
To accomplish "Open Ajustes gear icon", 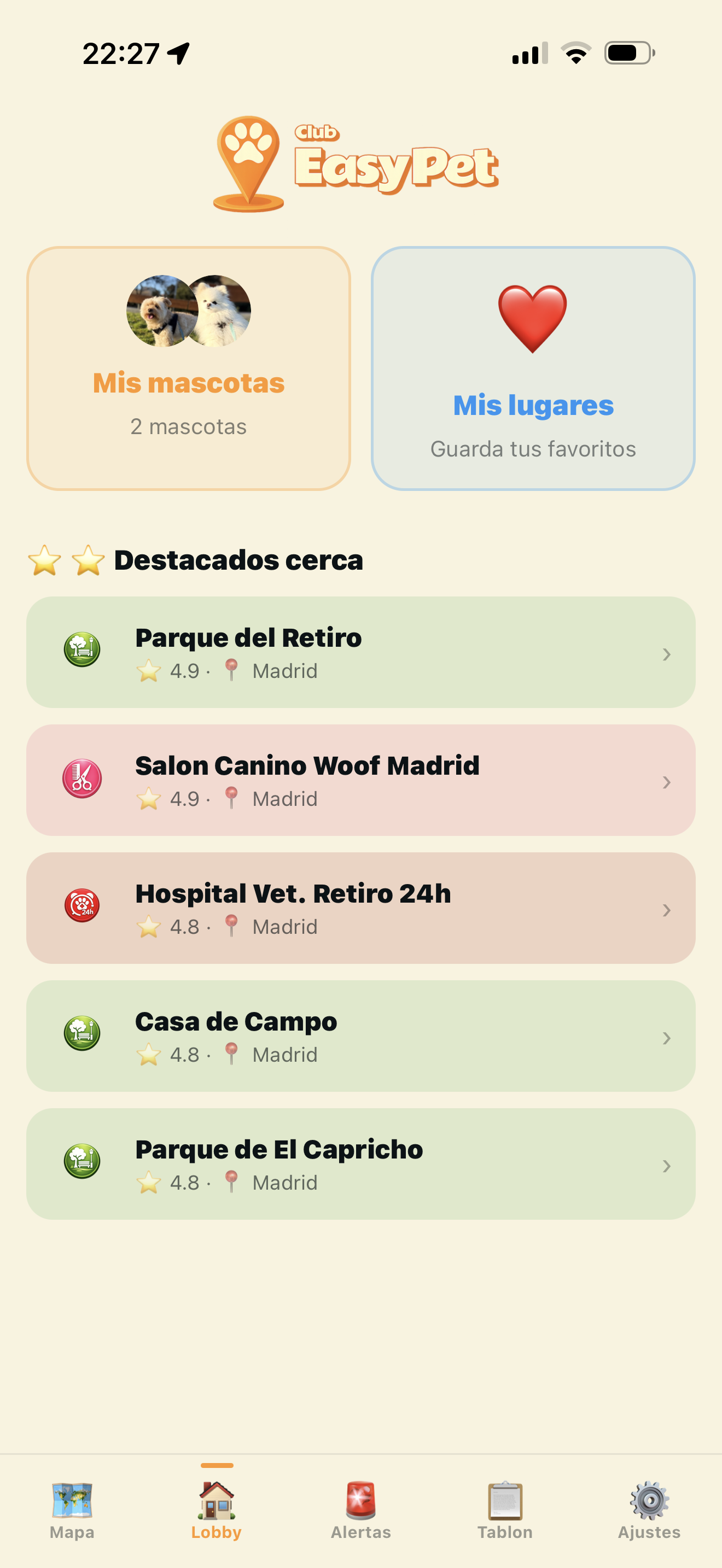I will tap(649, 1497).
